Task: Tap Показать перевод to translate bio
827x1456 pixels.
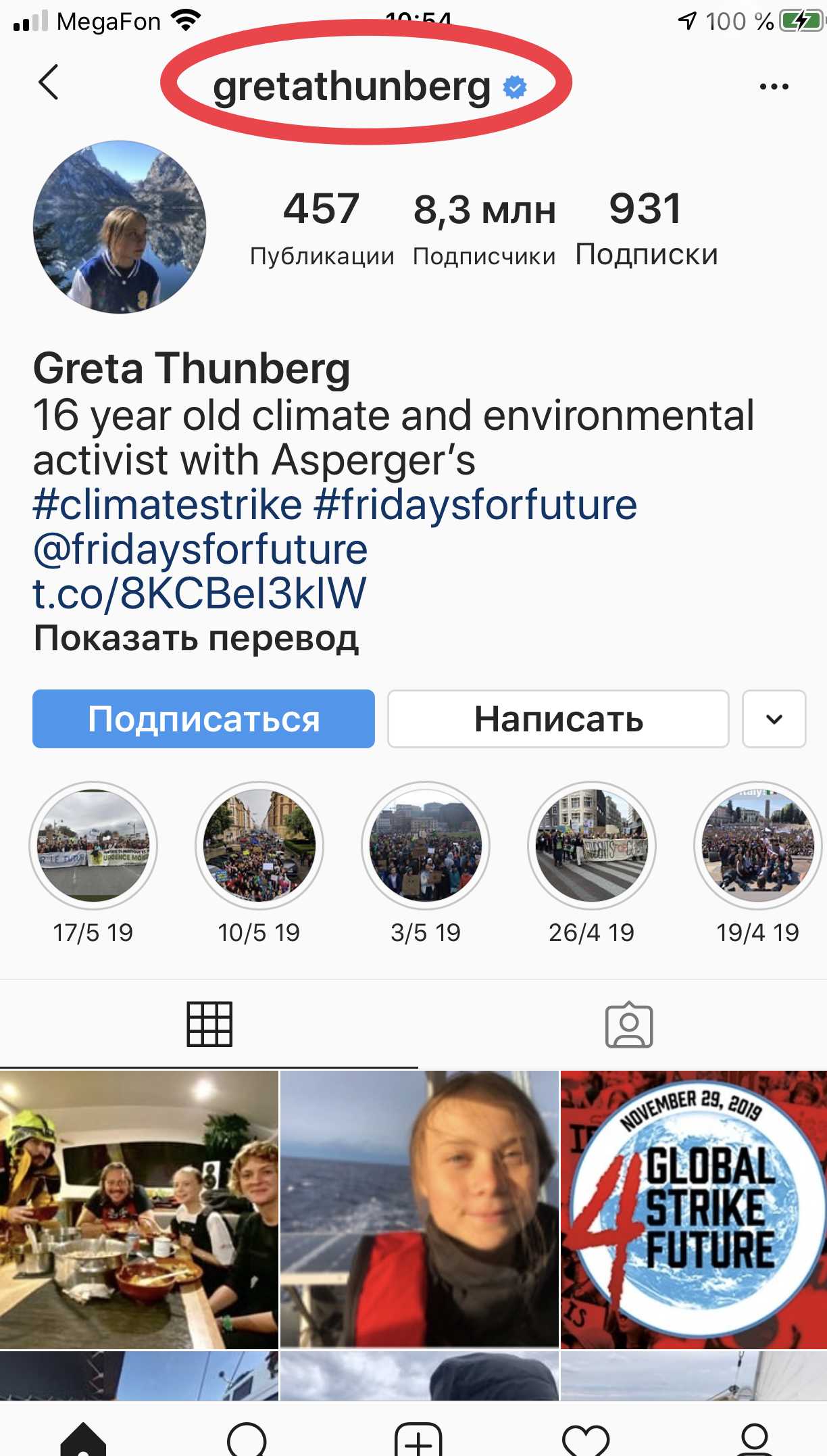Action: [x=196, y=638]
